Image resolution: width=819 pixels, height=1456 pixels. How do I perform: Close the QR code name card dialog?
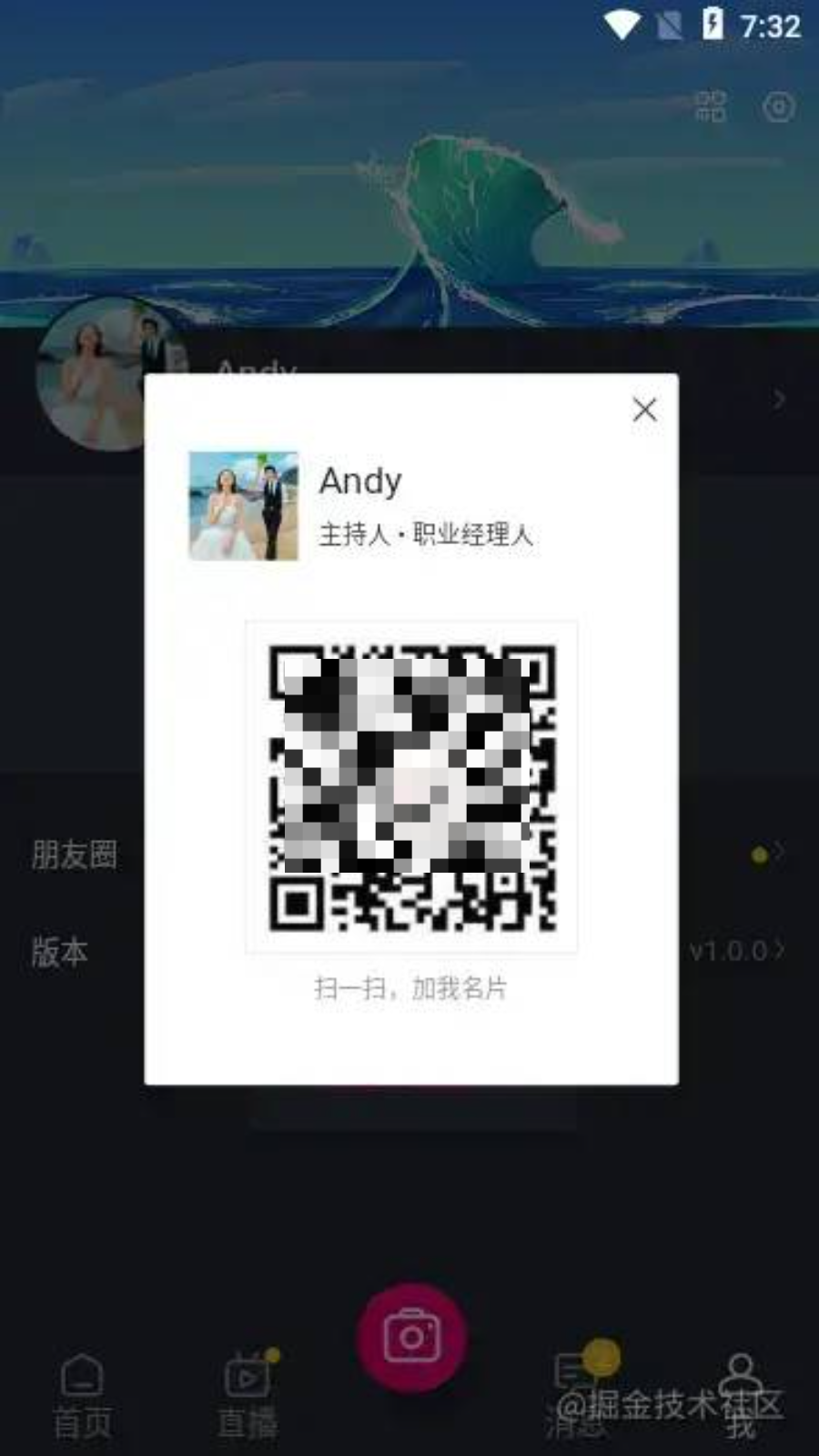click(644, 409)
